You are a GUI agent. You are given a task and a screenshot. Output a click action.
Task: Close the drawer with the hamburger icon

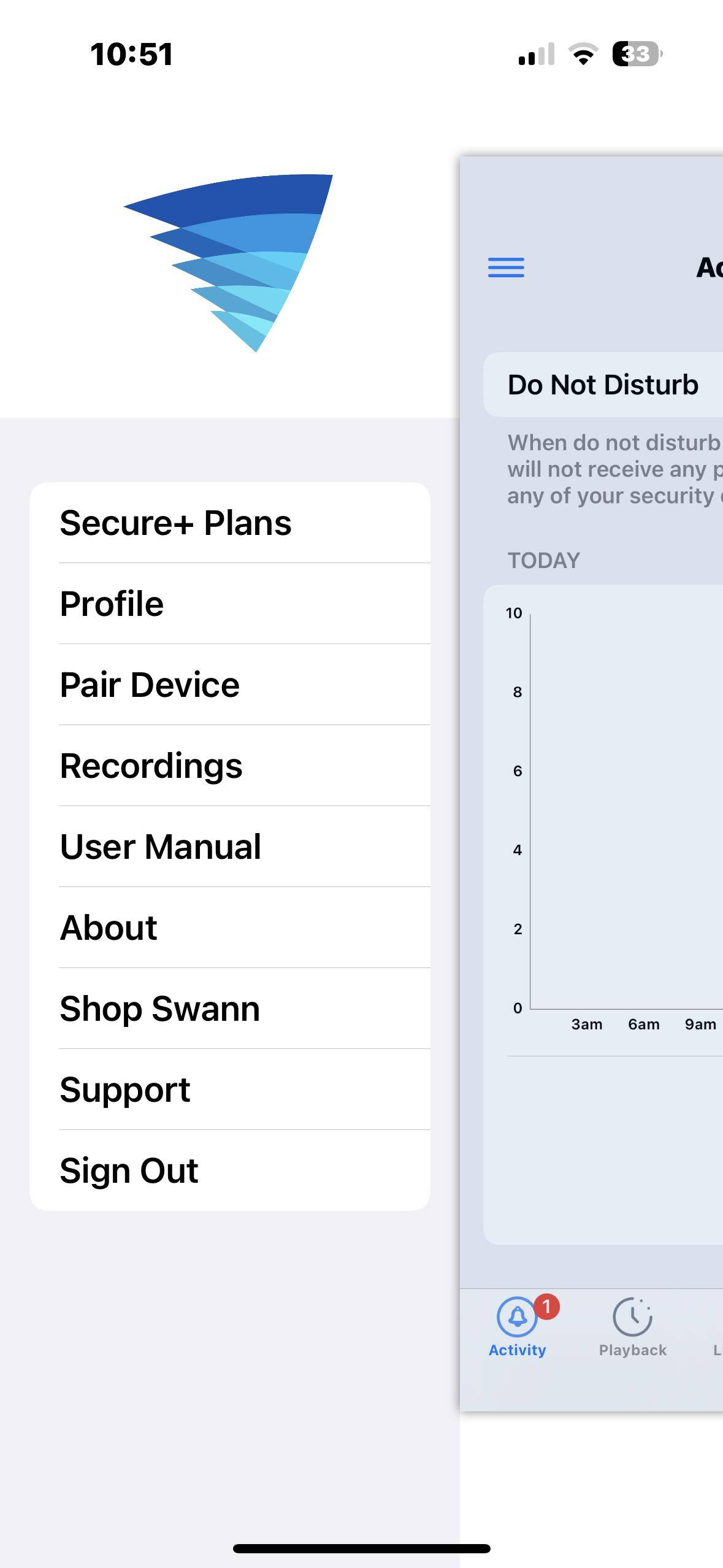506,267
